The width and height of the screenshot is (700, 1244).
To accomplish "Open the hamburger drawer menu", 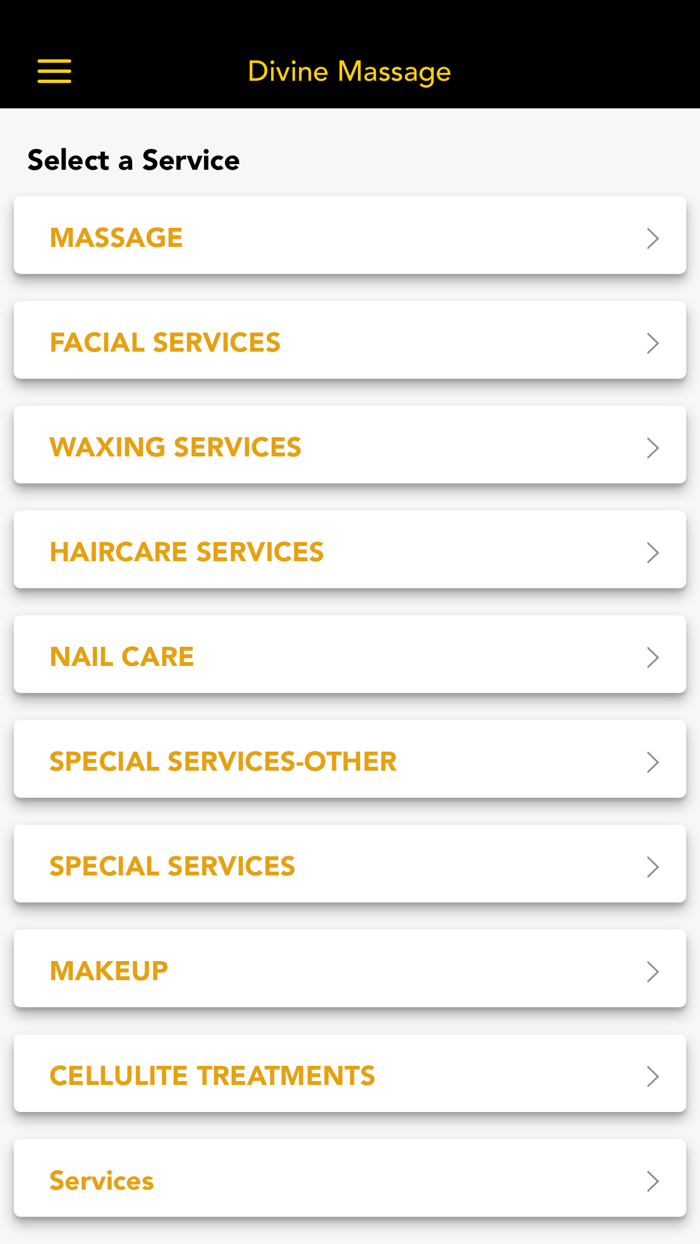I will tap(54, 71).
